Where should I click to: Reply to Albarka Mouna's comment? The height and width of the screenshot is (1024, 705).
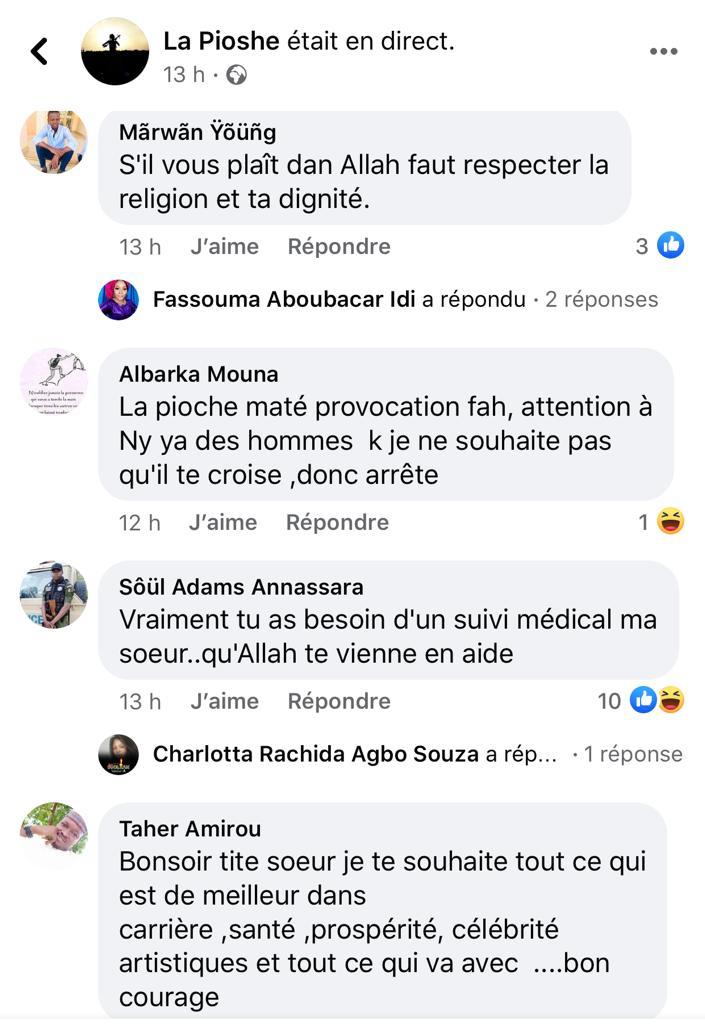(x=337, y=522)
